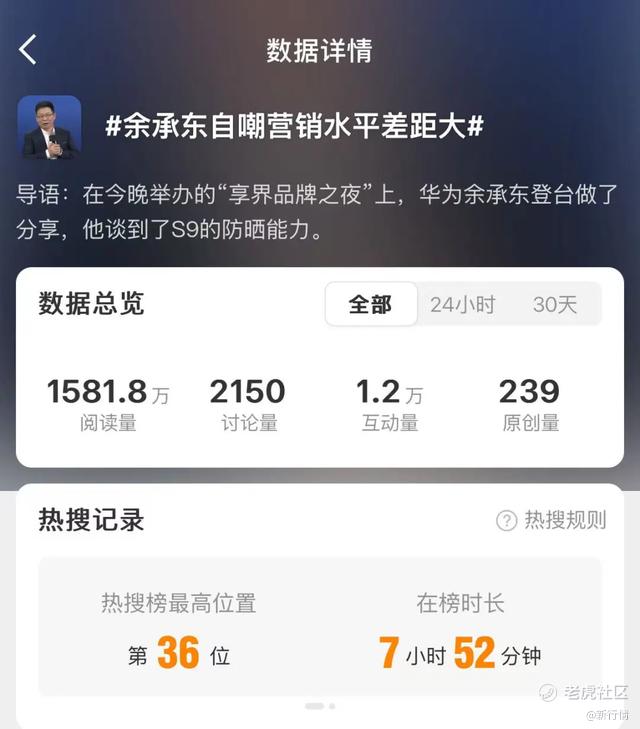Viewport: 640px width, 729px height.
Task: Go back using the back arrow
Action: pyautogui.click(x=27, y=49)
